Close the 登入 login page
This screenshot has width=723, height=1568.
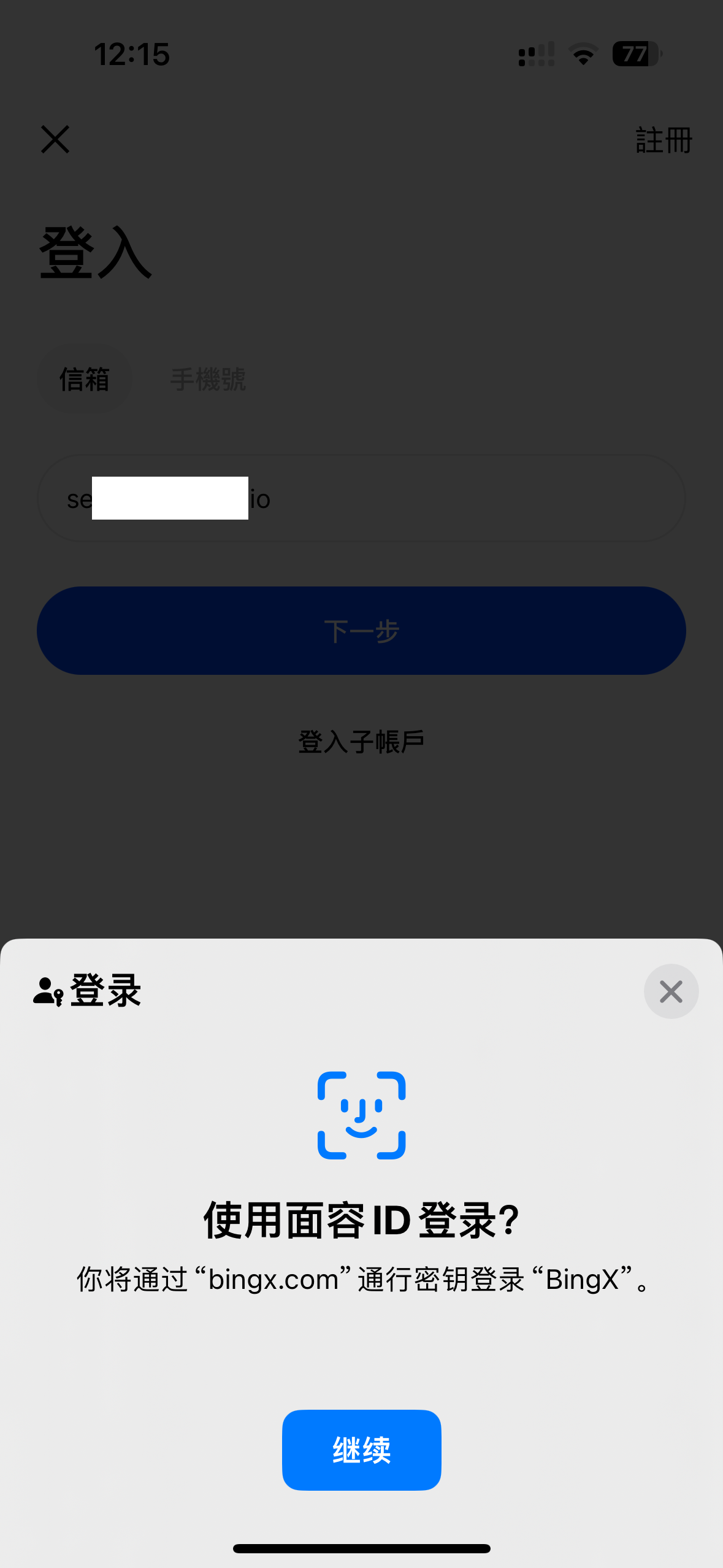click(55, 139)
